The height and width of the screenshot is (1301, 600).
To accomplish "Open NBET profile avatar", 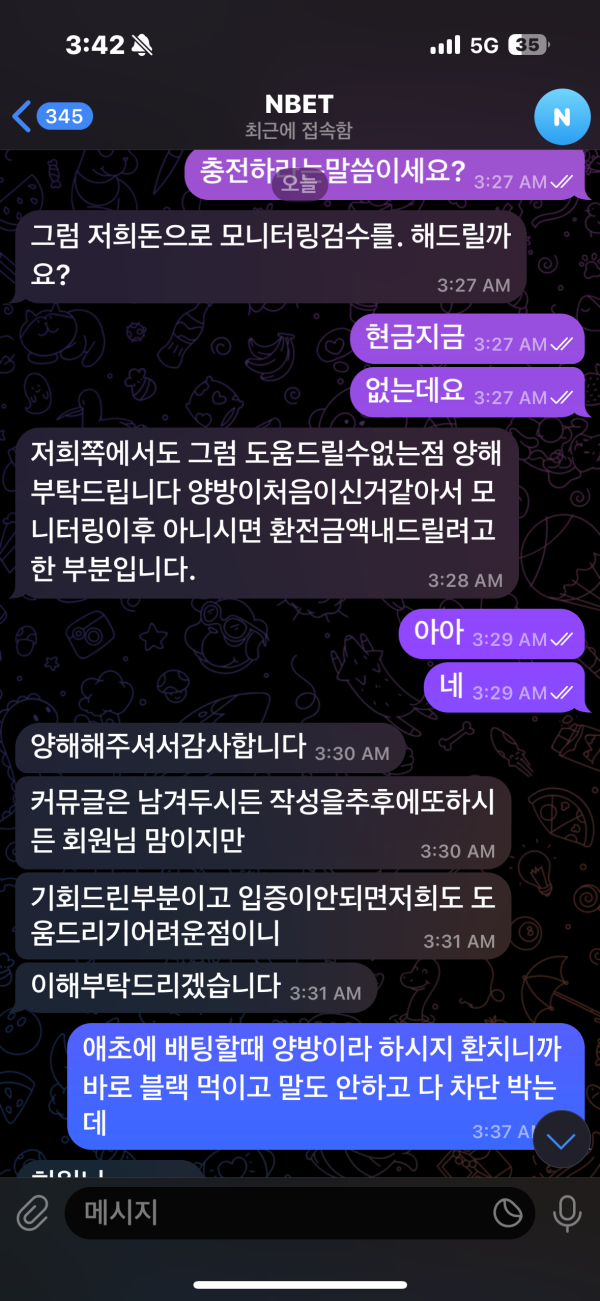I will [561, 116].
